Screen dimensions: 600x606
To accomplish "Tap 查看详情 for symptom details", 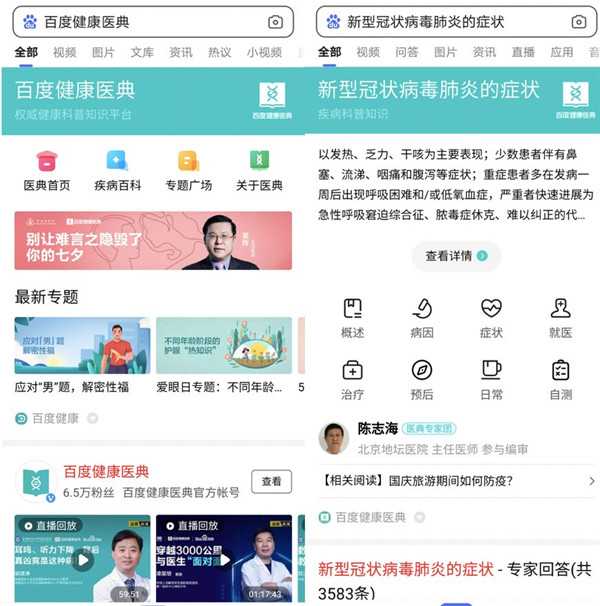I will [x=455, y=256].
